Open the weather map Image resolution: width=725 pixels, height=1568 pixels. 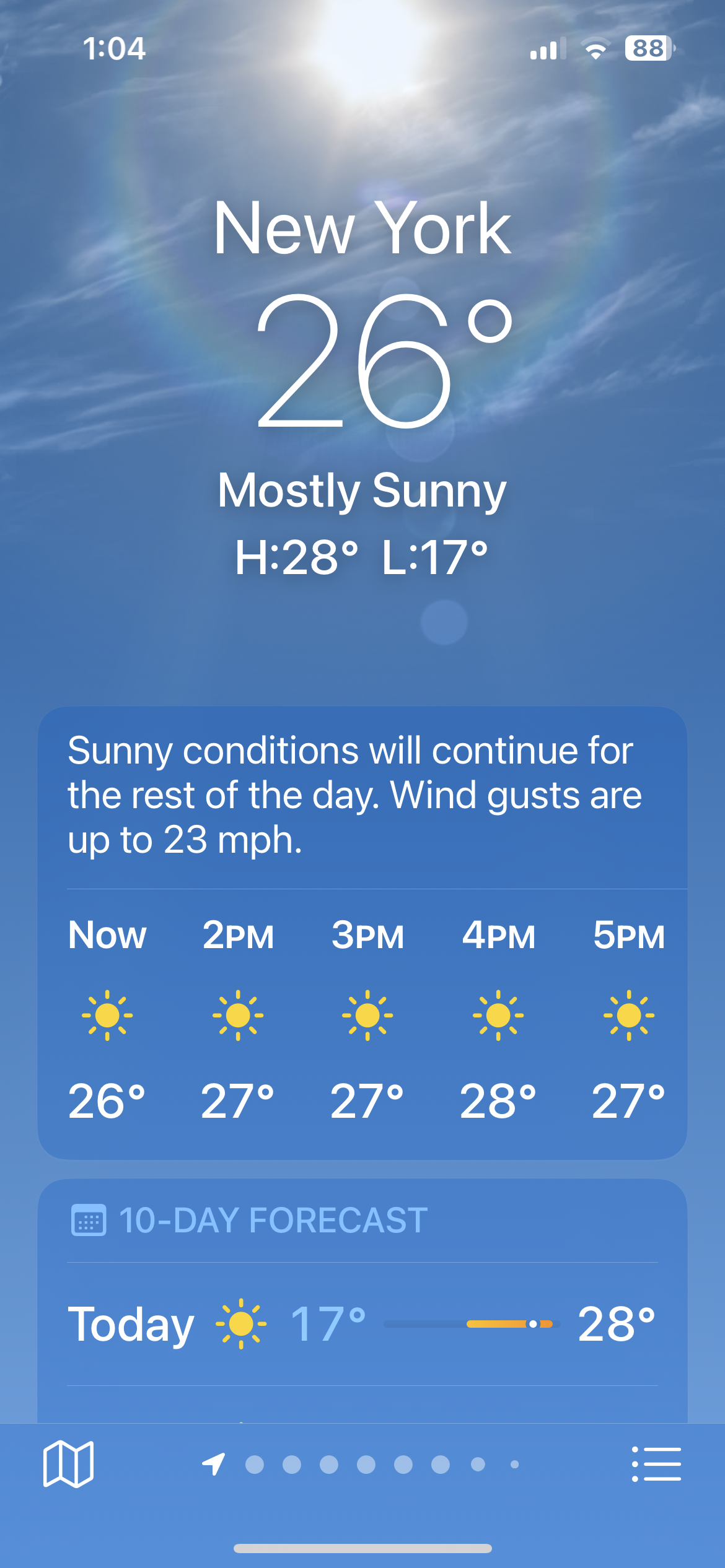pyautogui.click(x=68, y=1464)
